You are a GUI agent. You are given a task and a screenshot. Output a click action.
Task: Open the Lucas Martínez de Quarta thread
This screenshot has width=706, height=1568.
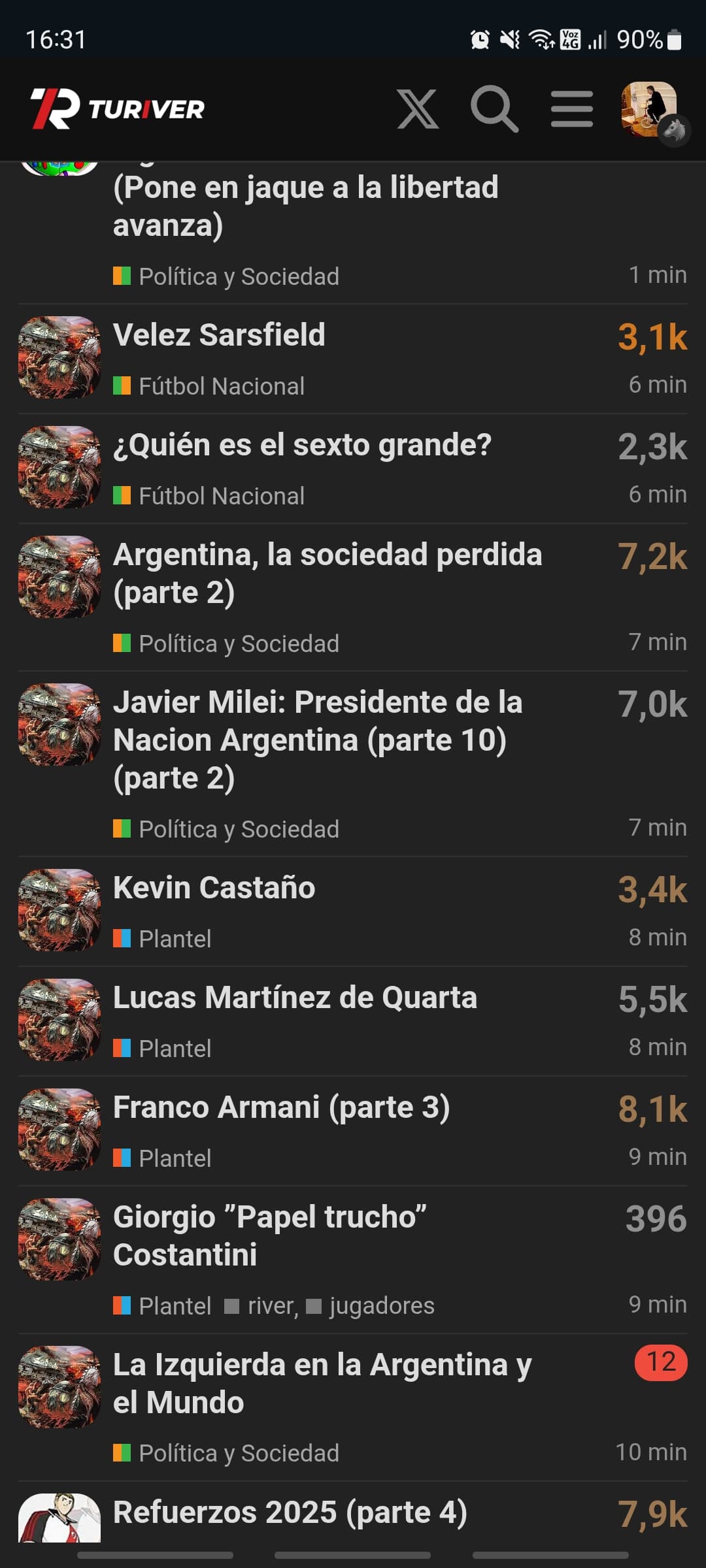[295, 998]
